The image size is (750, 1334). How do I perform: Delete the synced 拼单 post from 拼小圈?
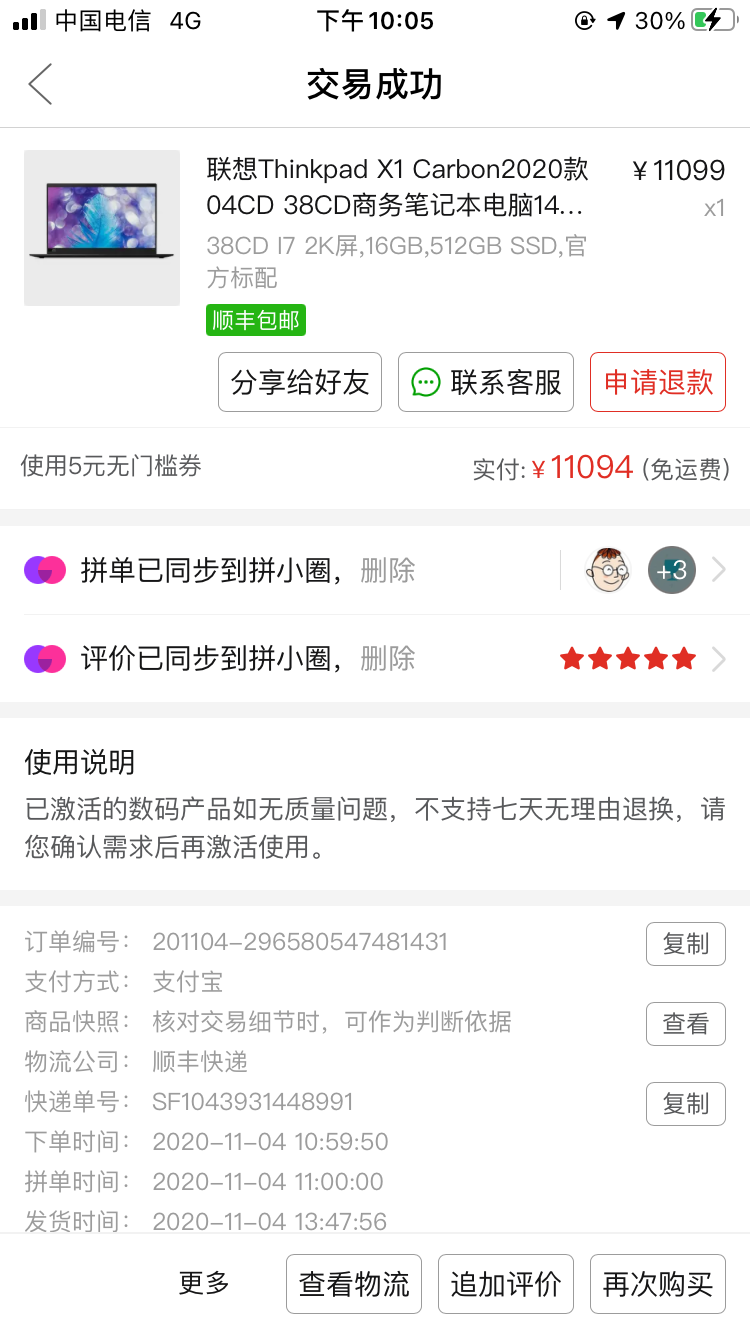387,571
